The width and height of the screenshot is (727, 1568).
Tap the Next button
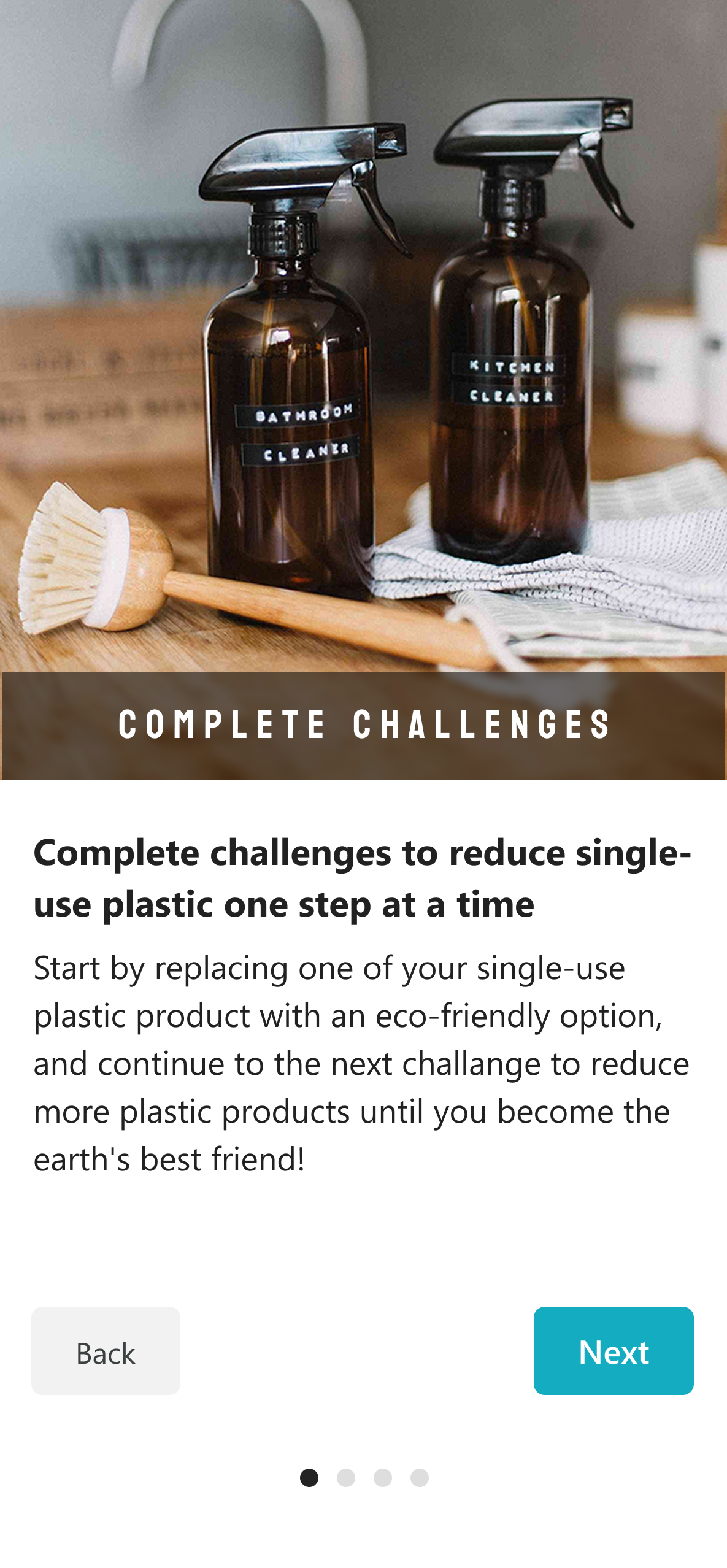(614, 1351)
